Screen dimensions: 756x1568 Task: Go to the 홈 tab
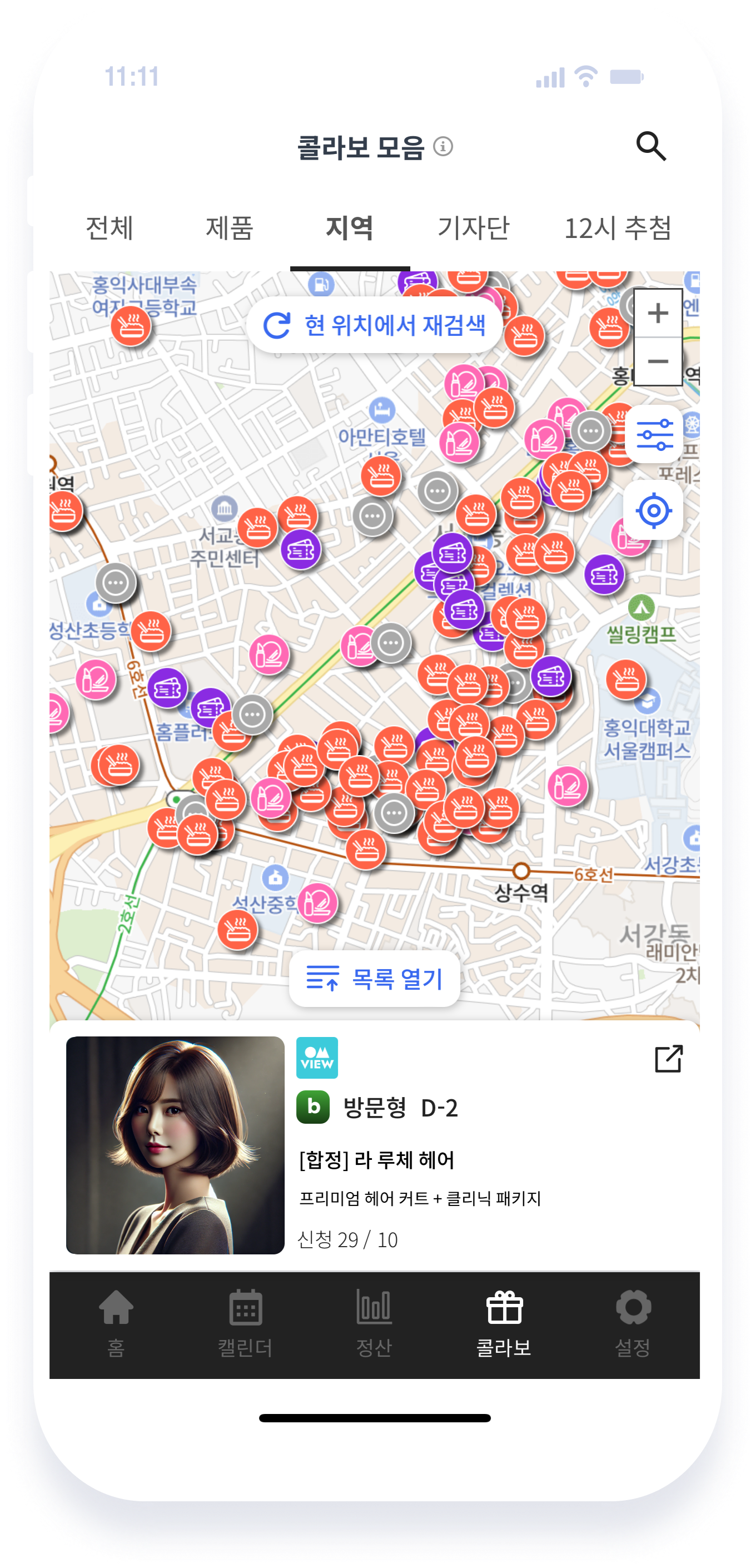click(116, 1322)
